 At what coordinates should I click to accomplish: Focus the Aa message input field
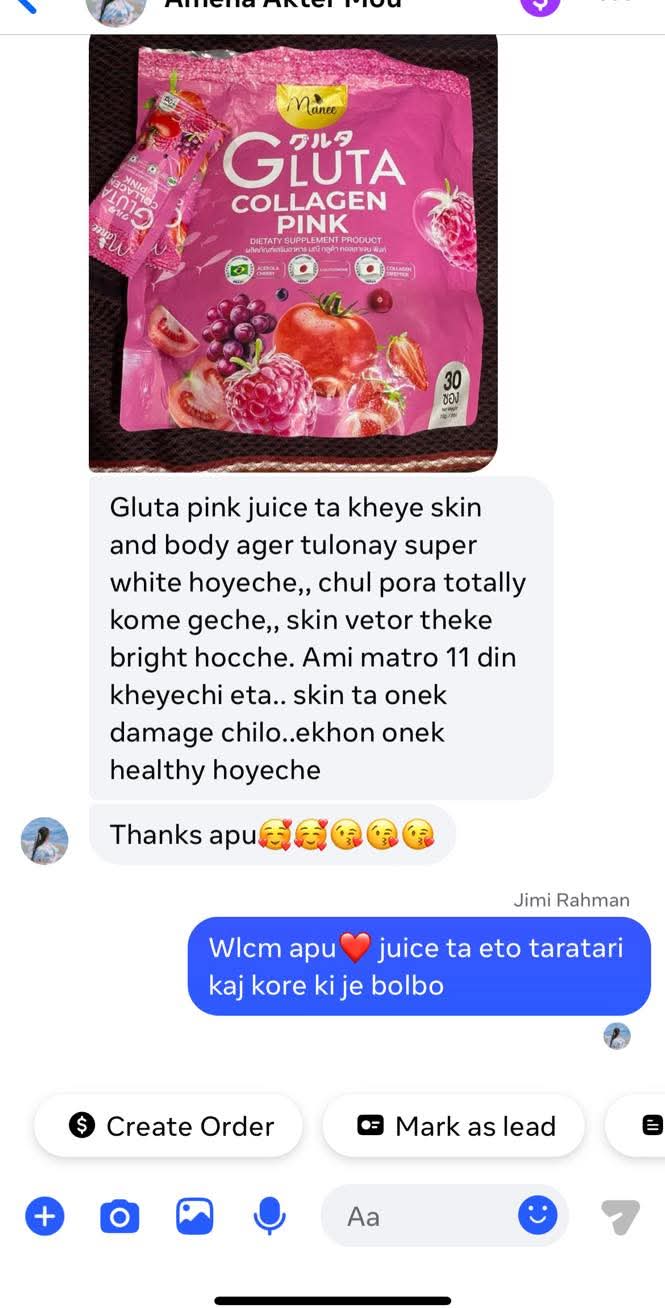[x=420, y=1216]
